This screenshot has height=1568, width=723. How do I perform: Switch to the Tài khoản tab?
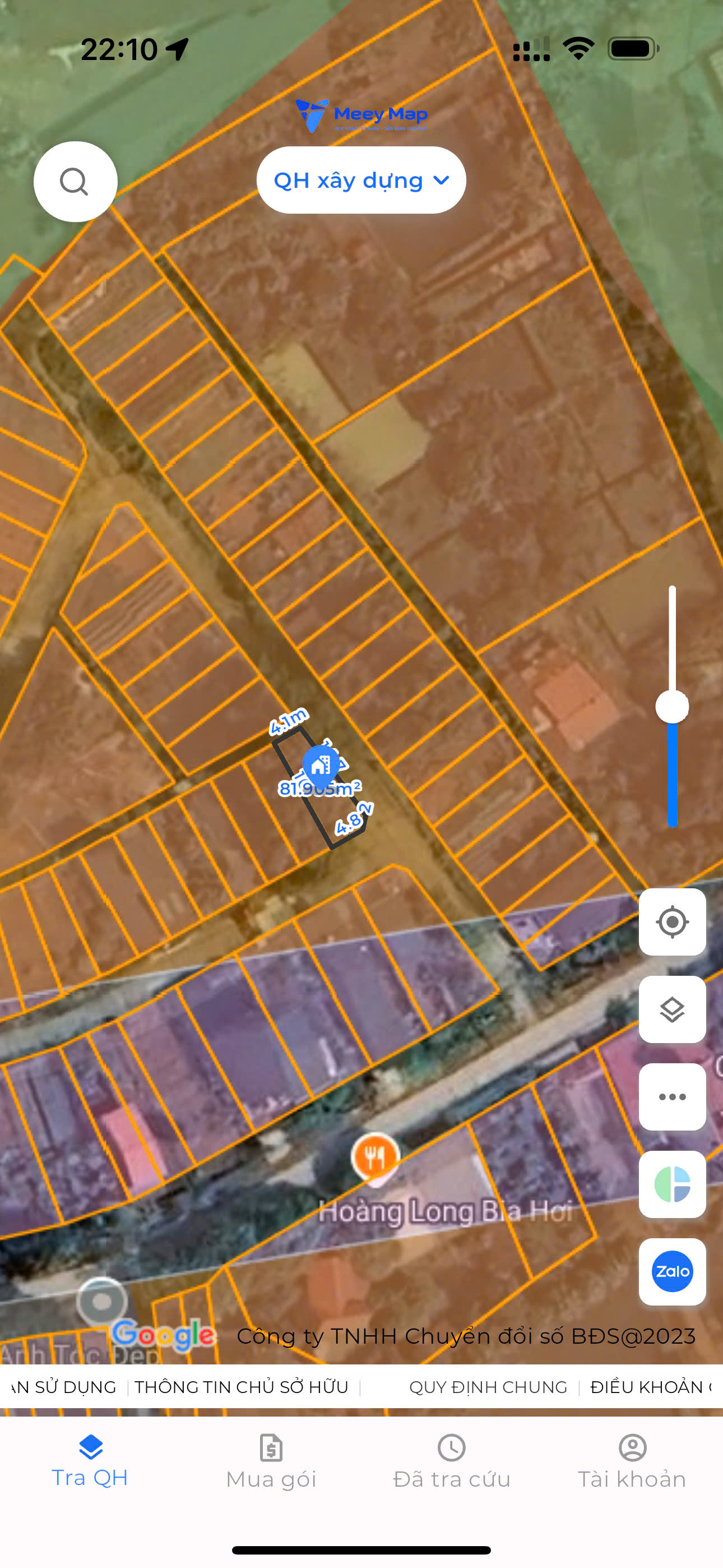(632, 1461)
